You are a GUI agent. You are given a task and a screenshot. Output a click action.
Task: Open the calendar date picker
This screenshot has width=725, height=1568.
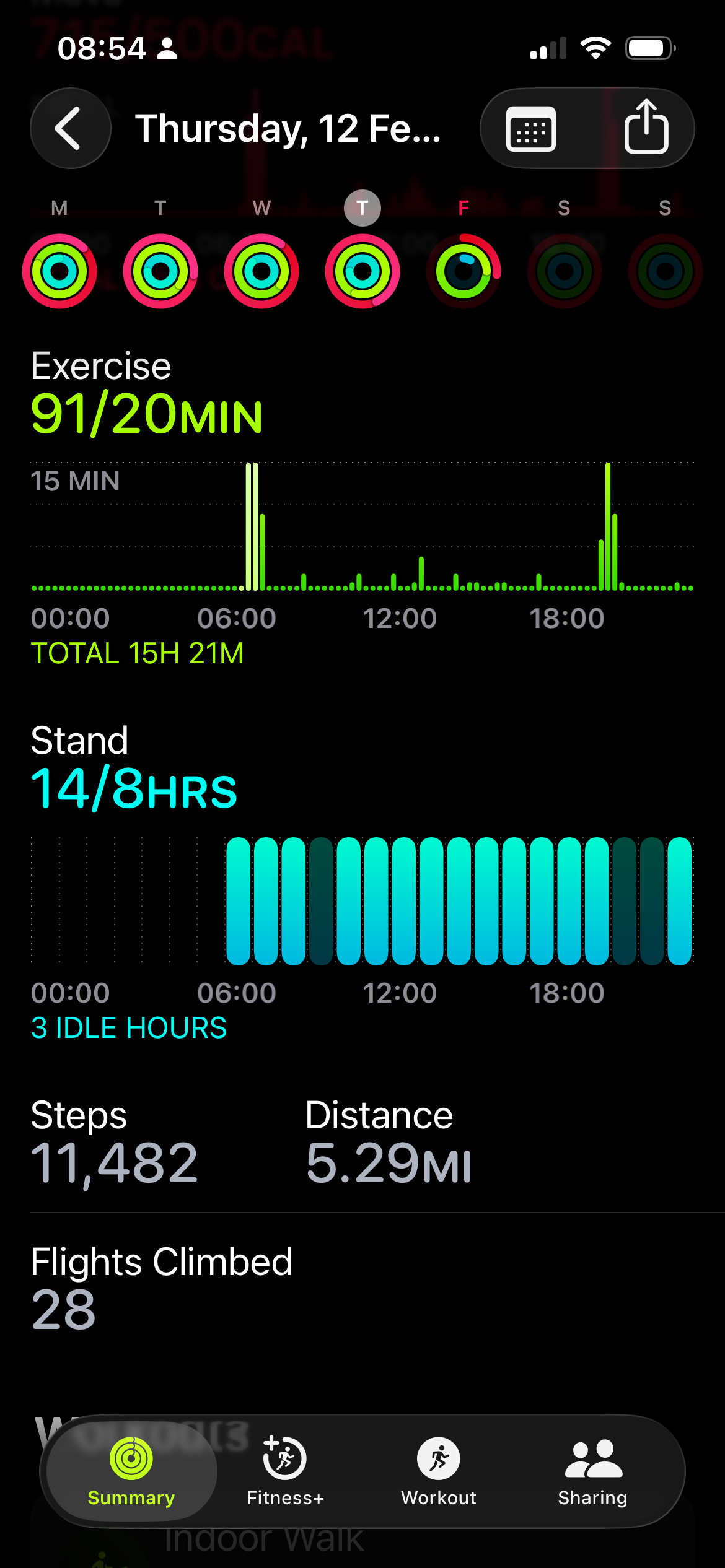(x=531, y=129)
